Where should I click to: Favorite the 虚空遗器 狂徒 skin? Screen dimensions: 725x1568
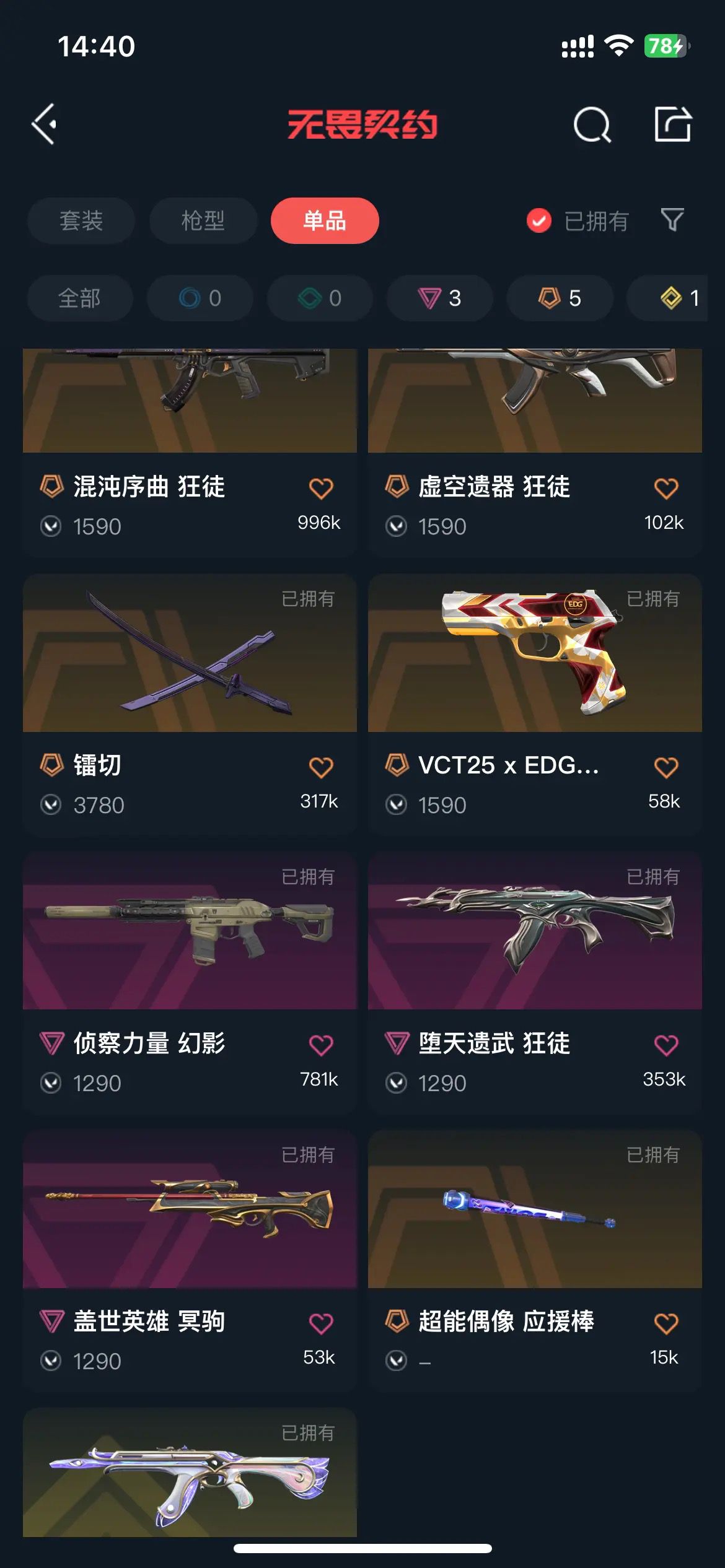tap(666, 489)
